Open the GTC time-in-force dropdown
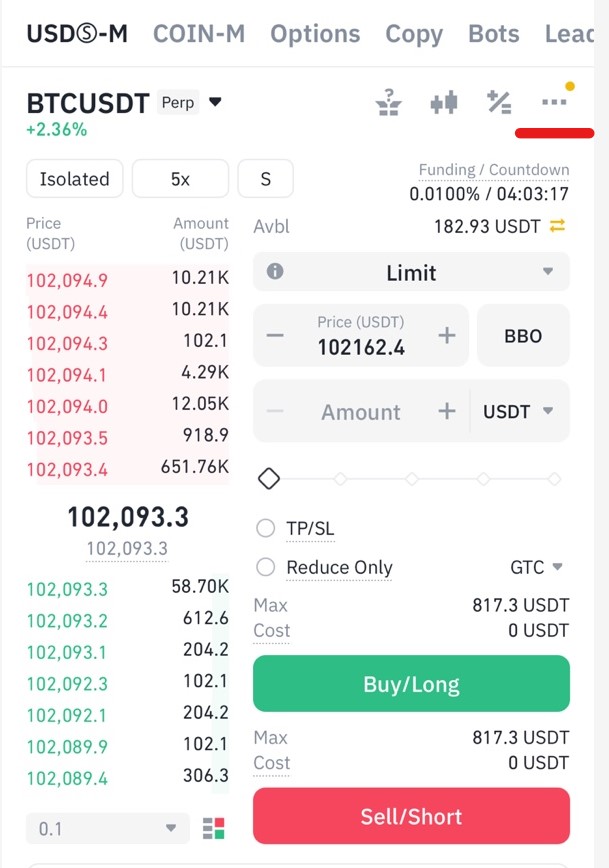Screen dimensions: 609x868 536,567
